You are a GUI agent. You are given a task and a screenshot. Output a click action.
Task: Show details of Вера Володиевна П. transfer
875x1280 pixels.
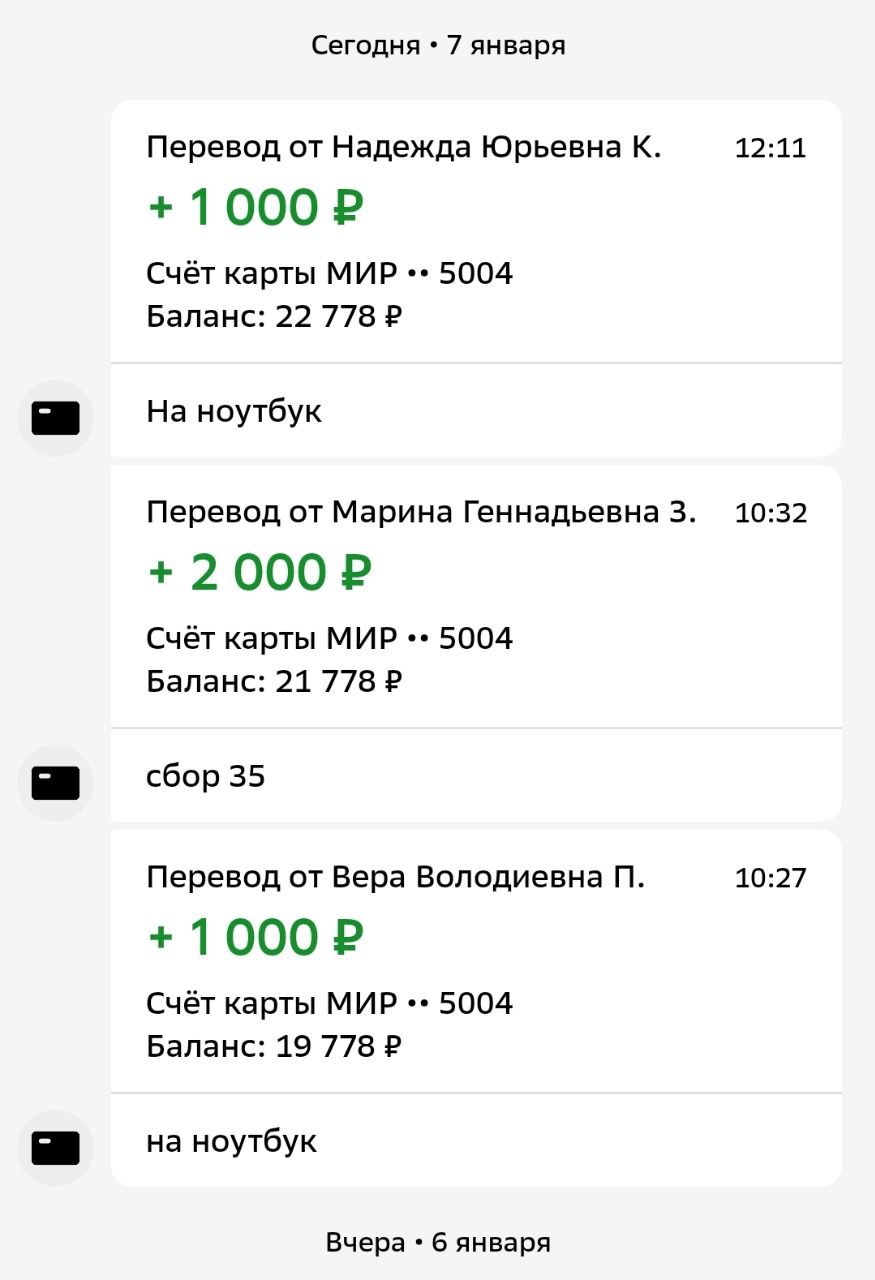[475, 962]
